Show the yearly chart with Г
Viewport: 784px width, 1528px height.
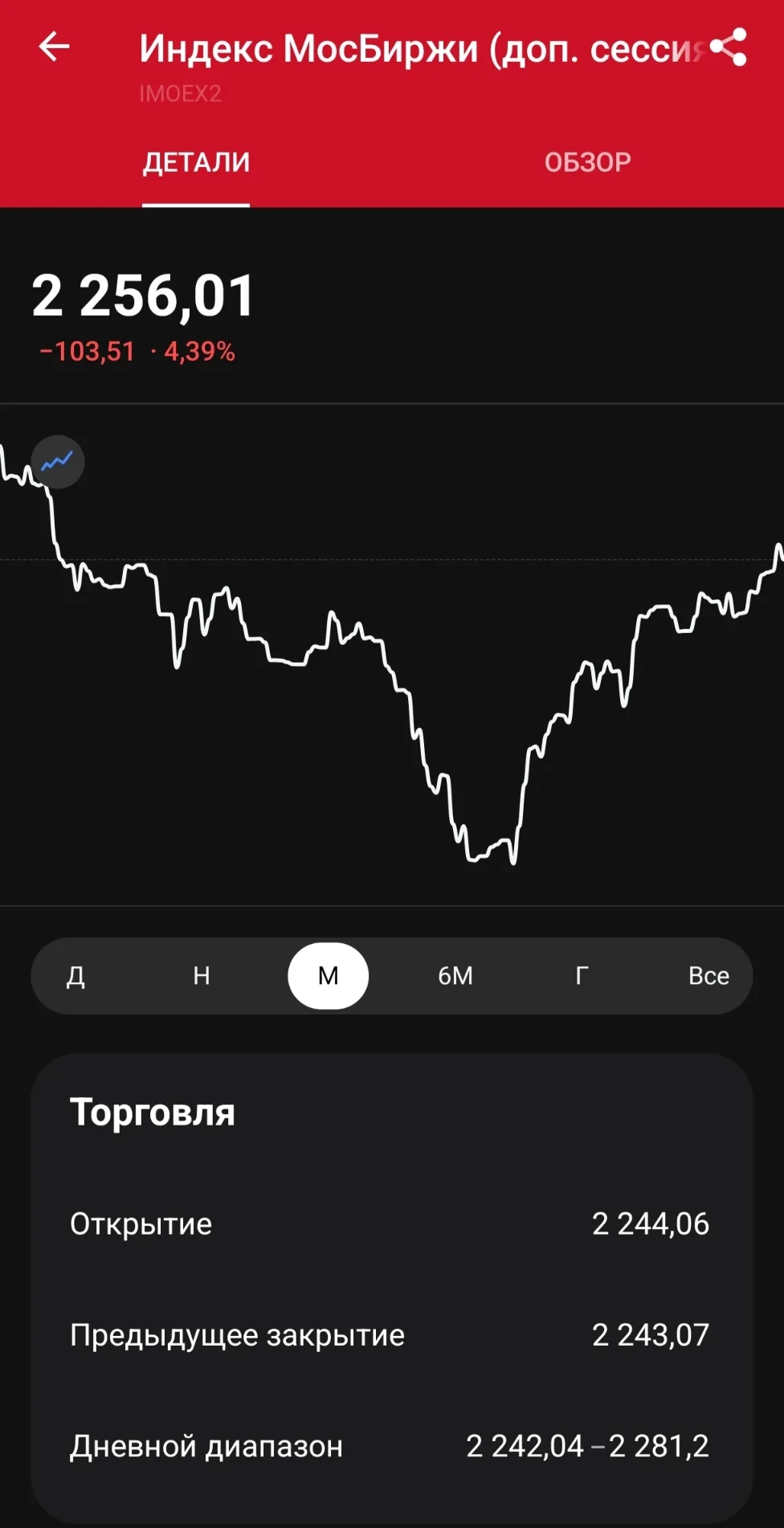[x=582, y=975]
